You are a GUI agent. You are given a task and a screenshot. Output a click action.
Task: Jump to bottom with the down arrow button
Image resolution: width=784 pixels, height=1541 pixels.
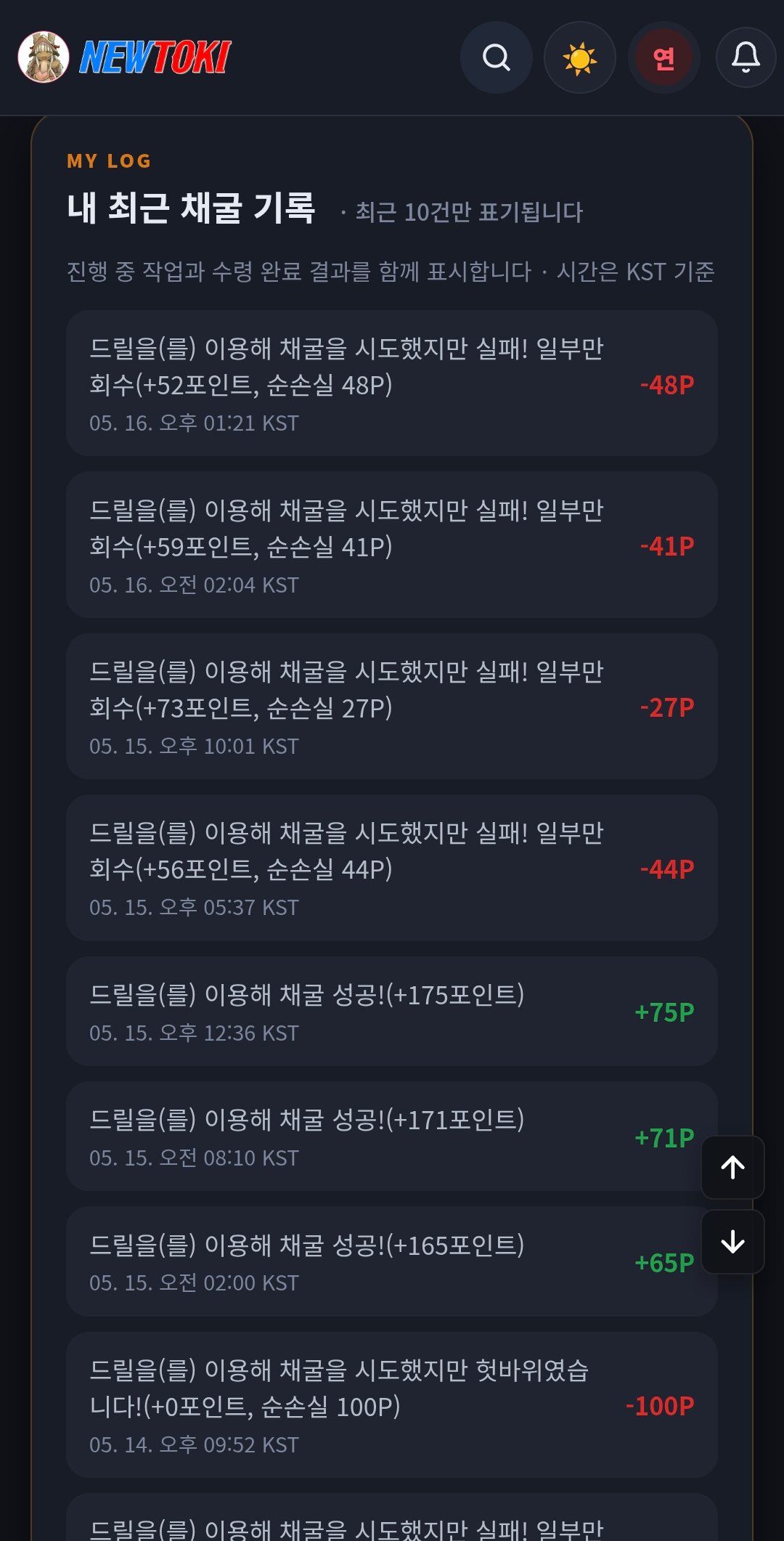click(x=732, y=1242)
